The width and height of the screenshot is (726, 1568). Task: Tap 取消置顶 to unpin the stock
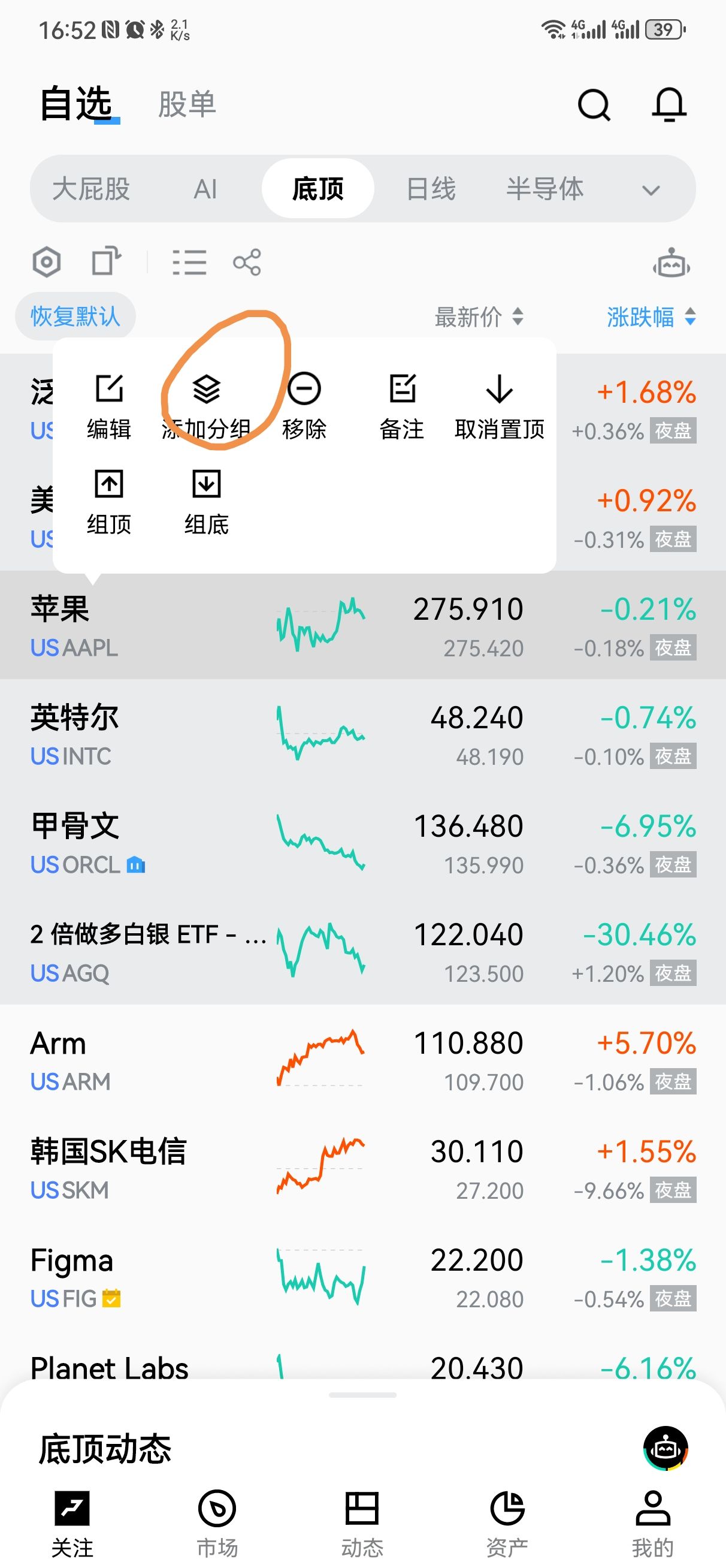tap(499, 405)
